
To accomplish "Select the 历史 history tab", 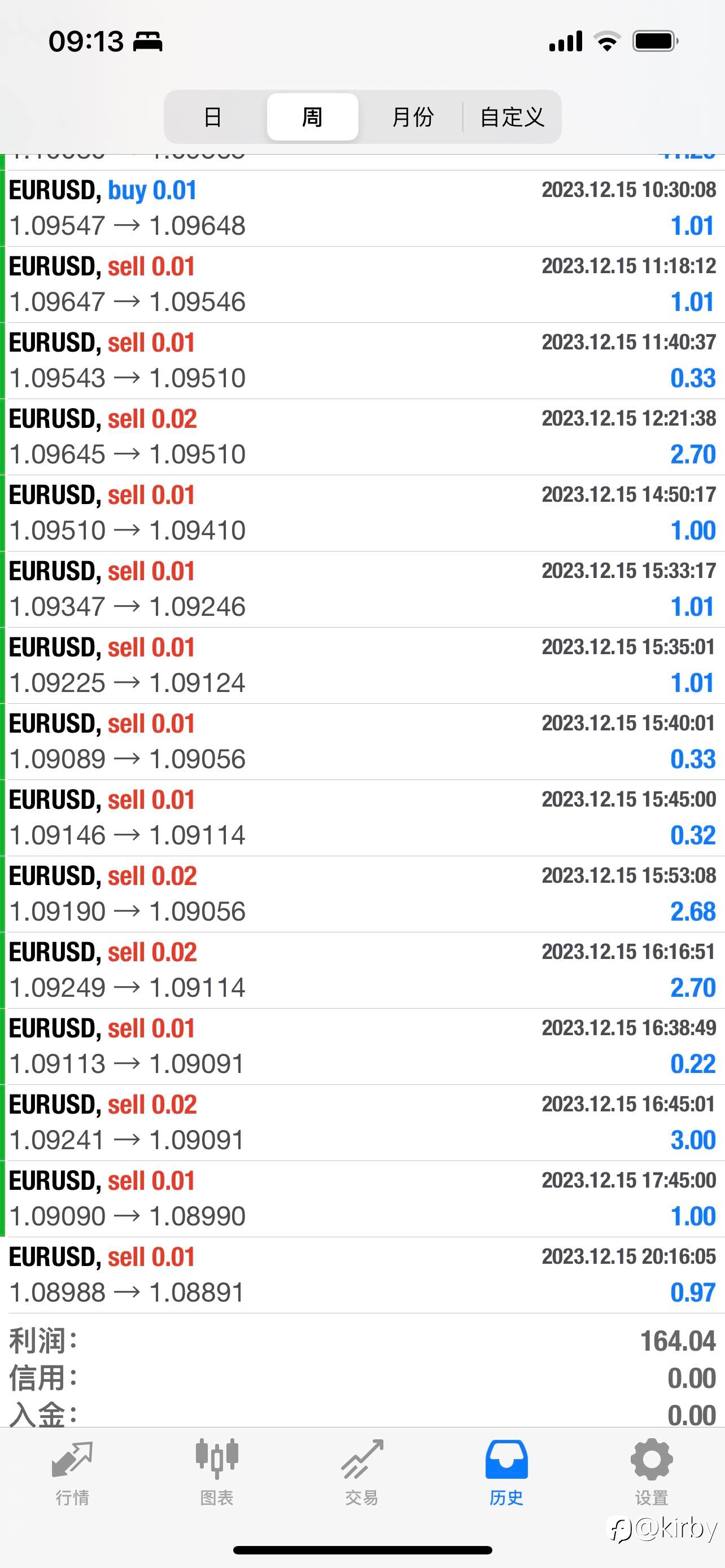I will (x=506, y=1473).
